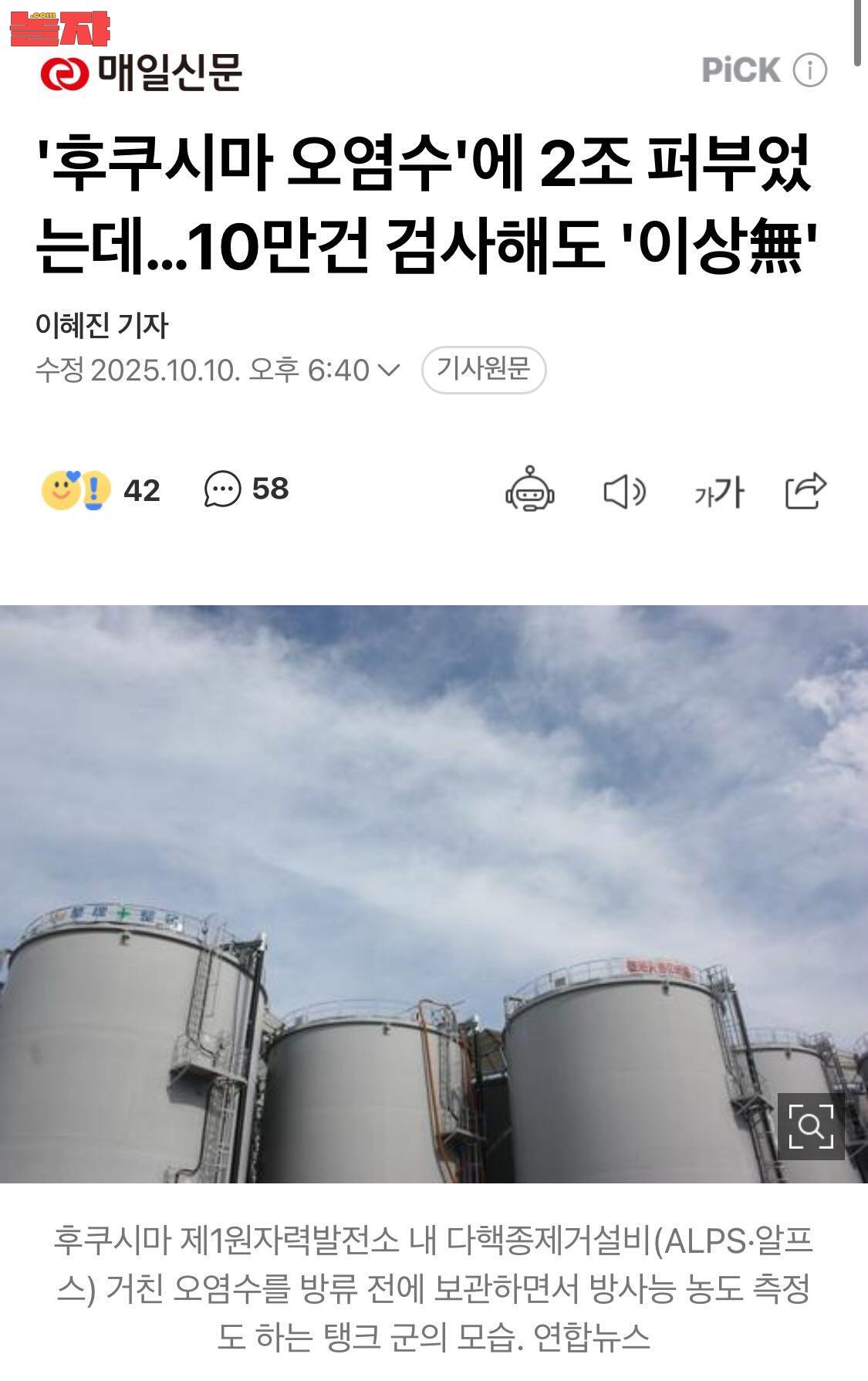Open the 매일신문 publisher page

click(x=142, y=73)
